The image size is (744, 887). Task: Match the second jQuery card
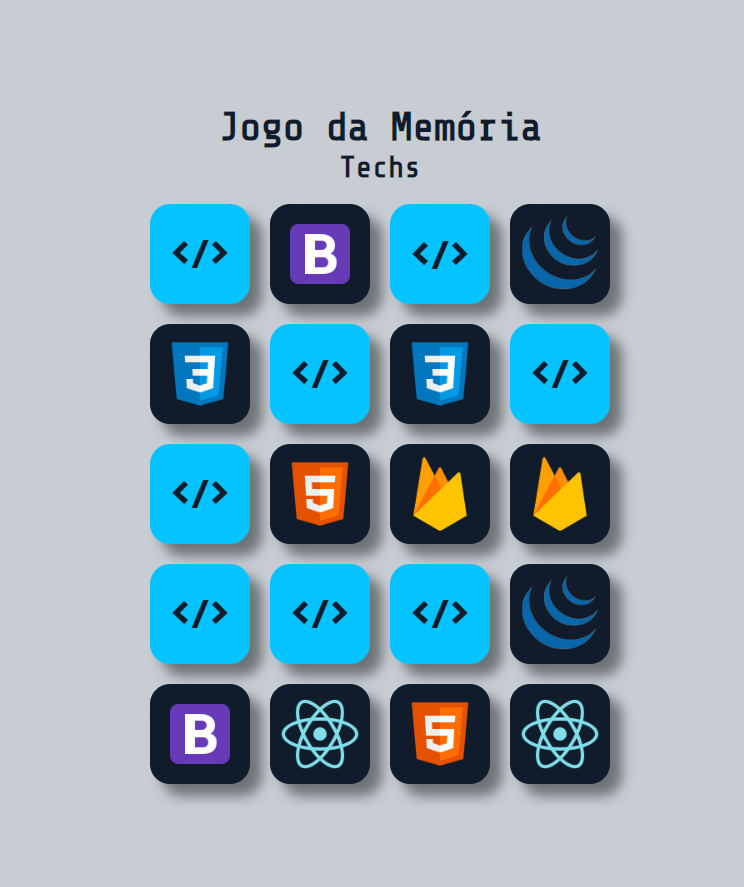pos(560,614)
